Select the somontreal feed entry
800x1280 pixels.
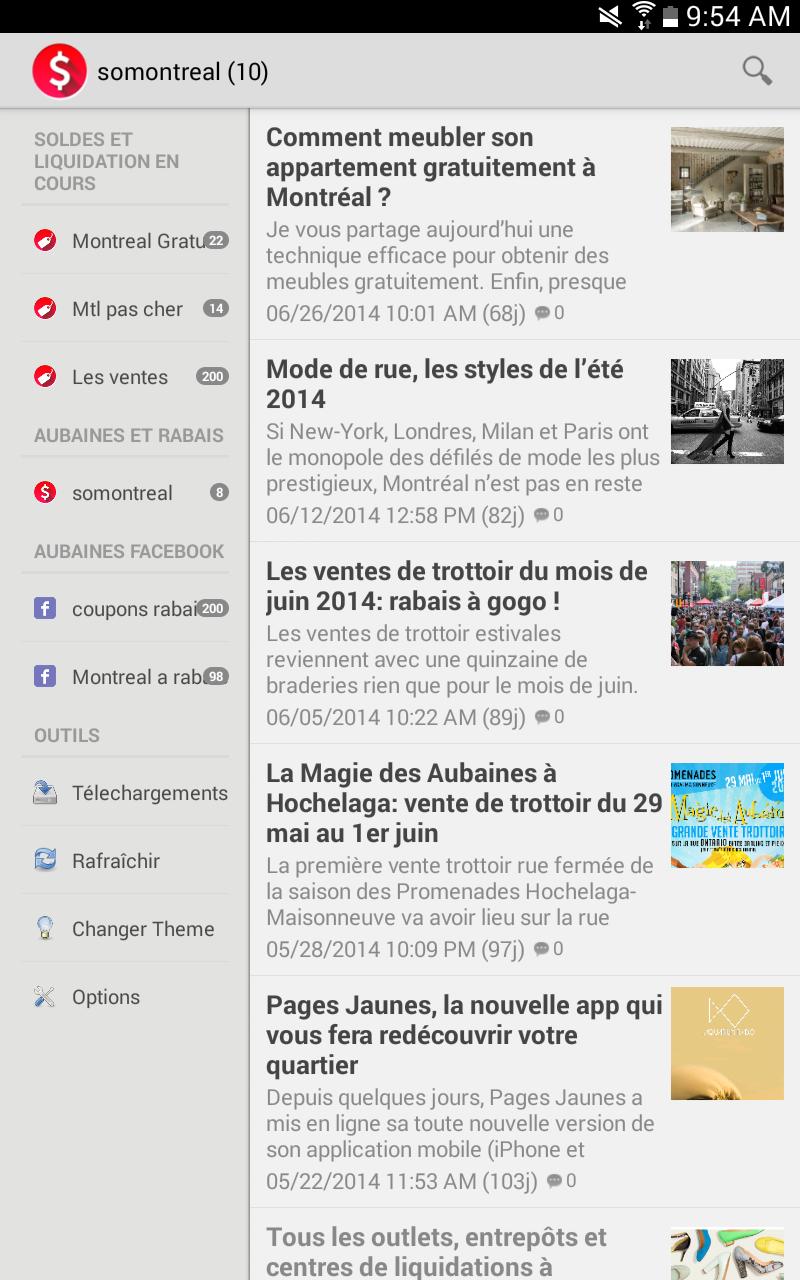pyautogui.click(x=120, y=492)
